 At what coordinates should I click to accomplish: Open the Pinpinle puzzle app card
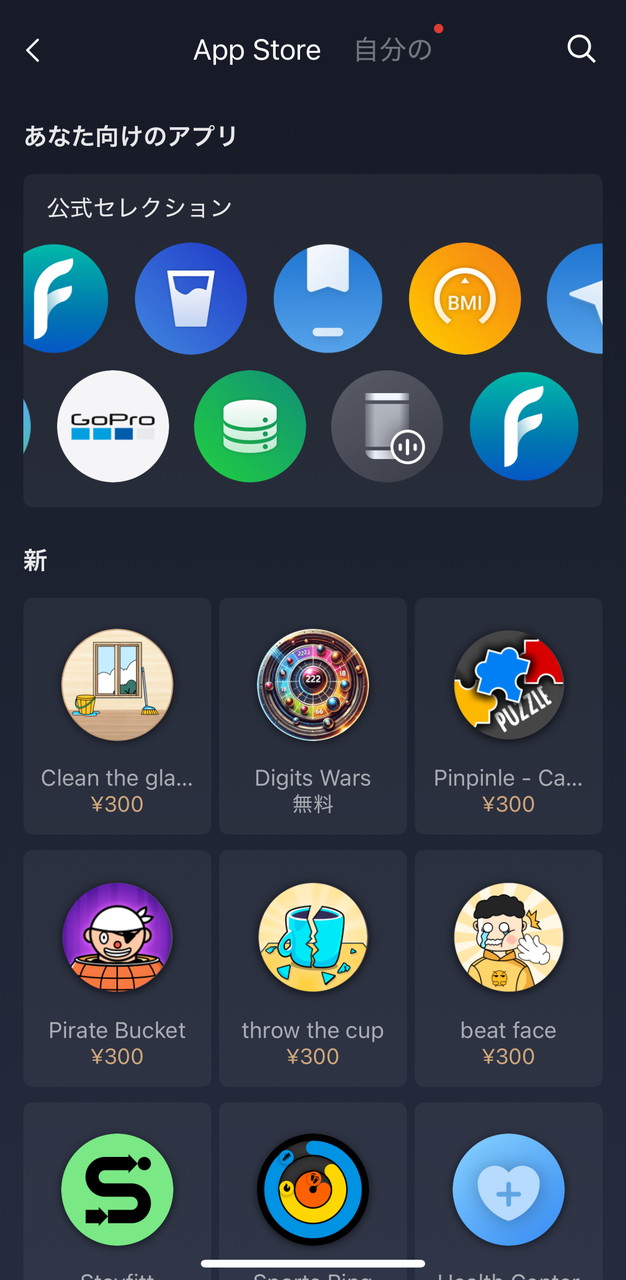point(508,715)
